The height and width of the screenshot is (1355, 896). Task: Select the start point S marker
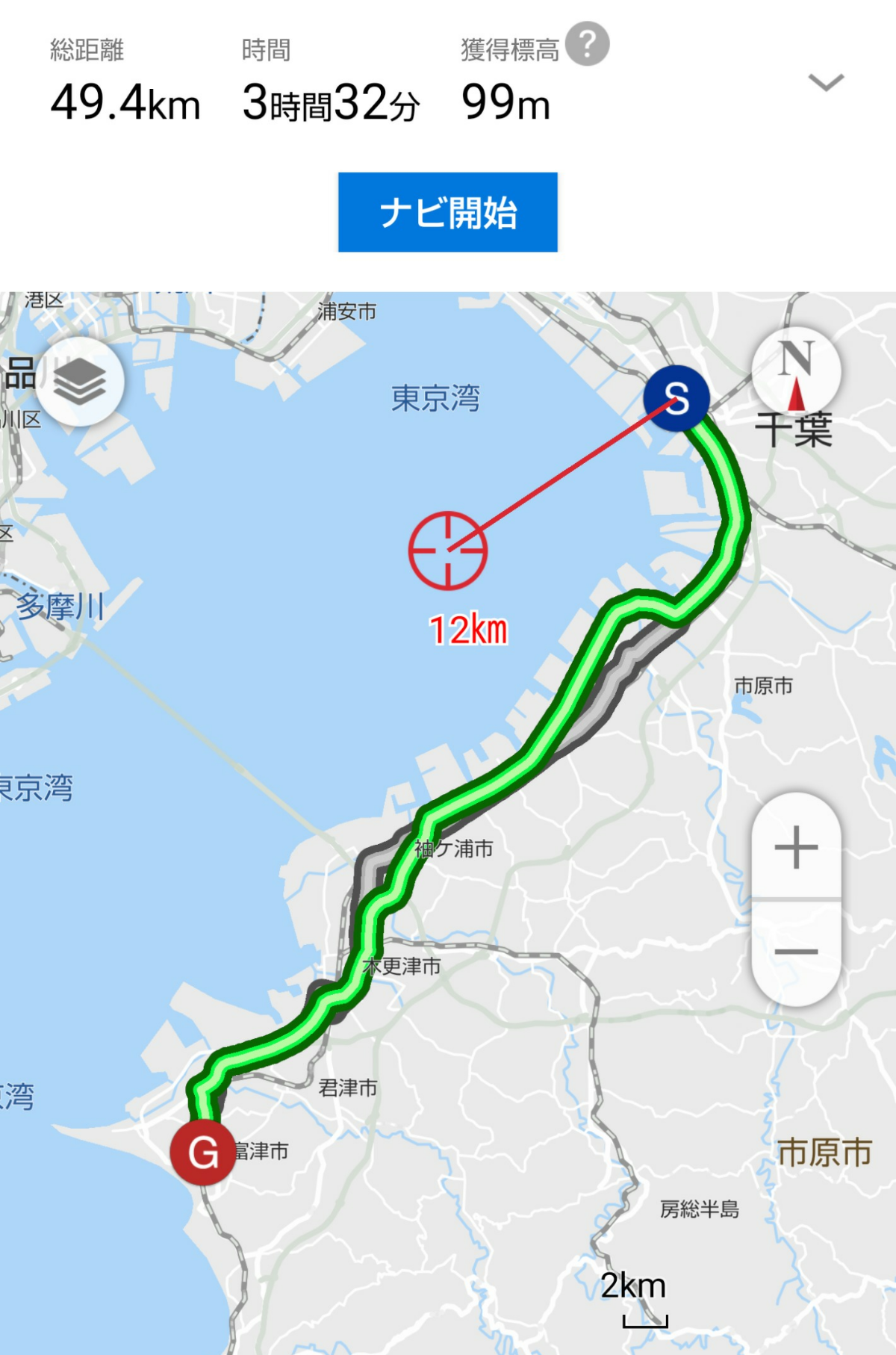676,398
